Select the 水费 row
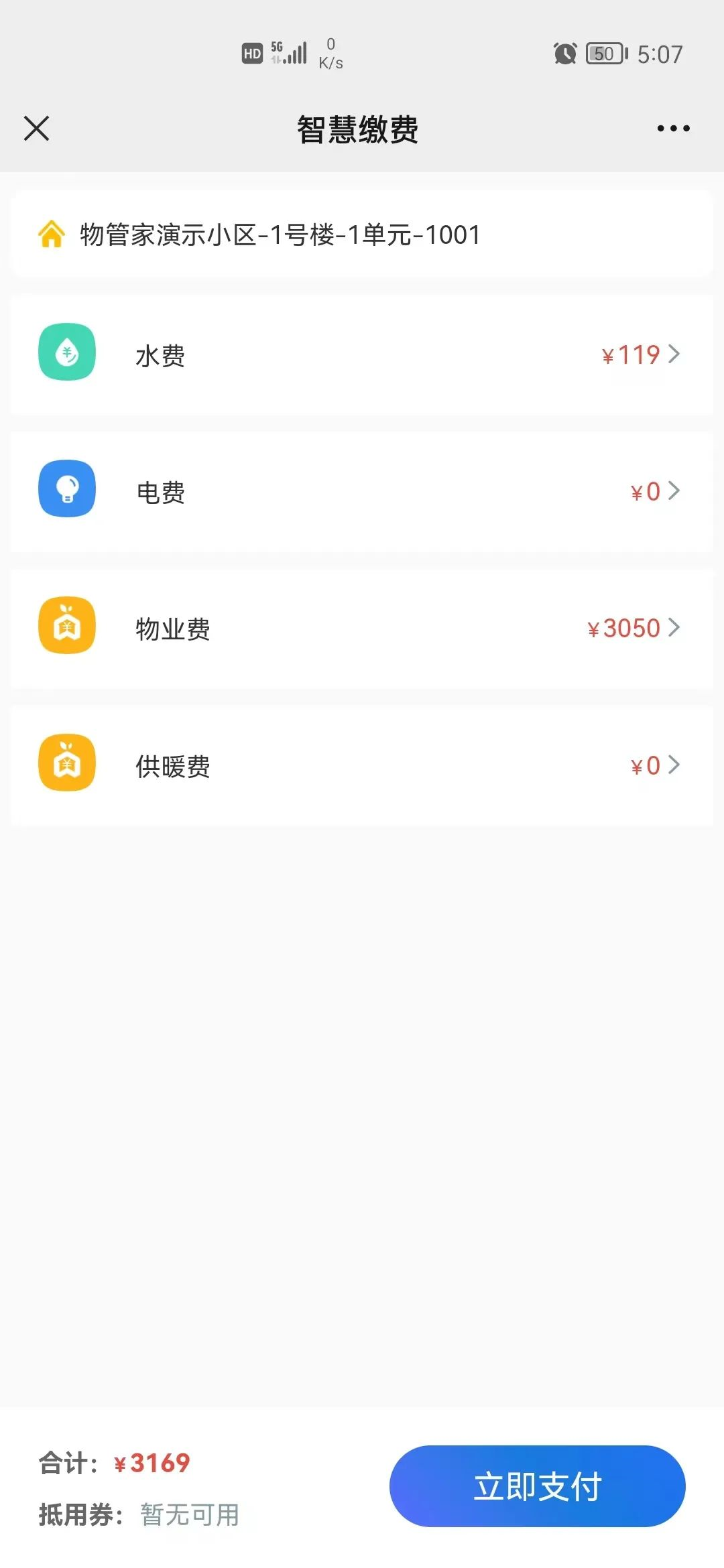Screen dimensions: 724x1568 362,354
